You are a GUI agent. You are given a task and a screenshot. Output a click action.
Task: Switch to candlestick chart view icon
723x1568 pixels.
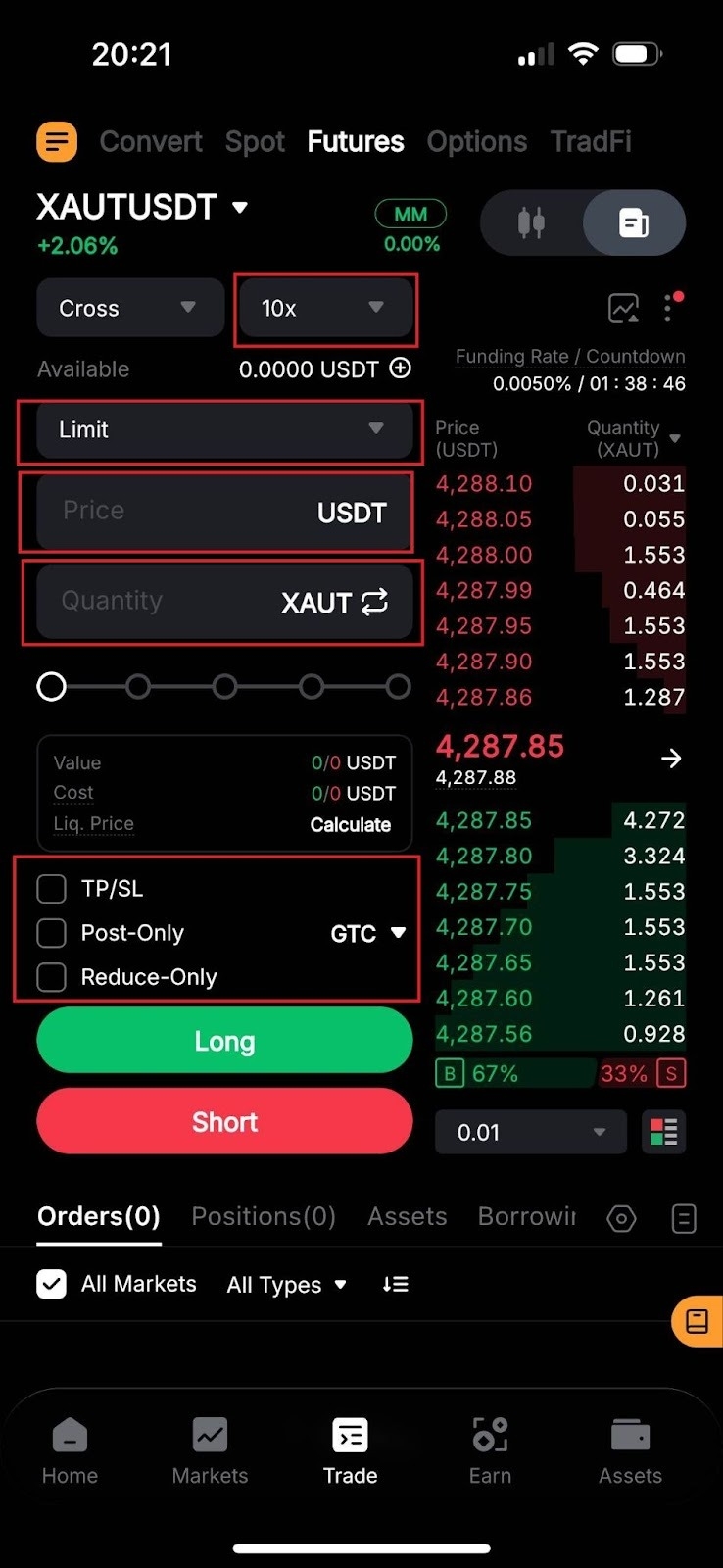532,222
